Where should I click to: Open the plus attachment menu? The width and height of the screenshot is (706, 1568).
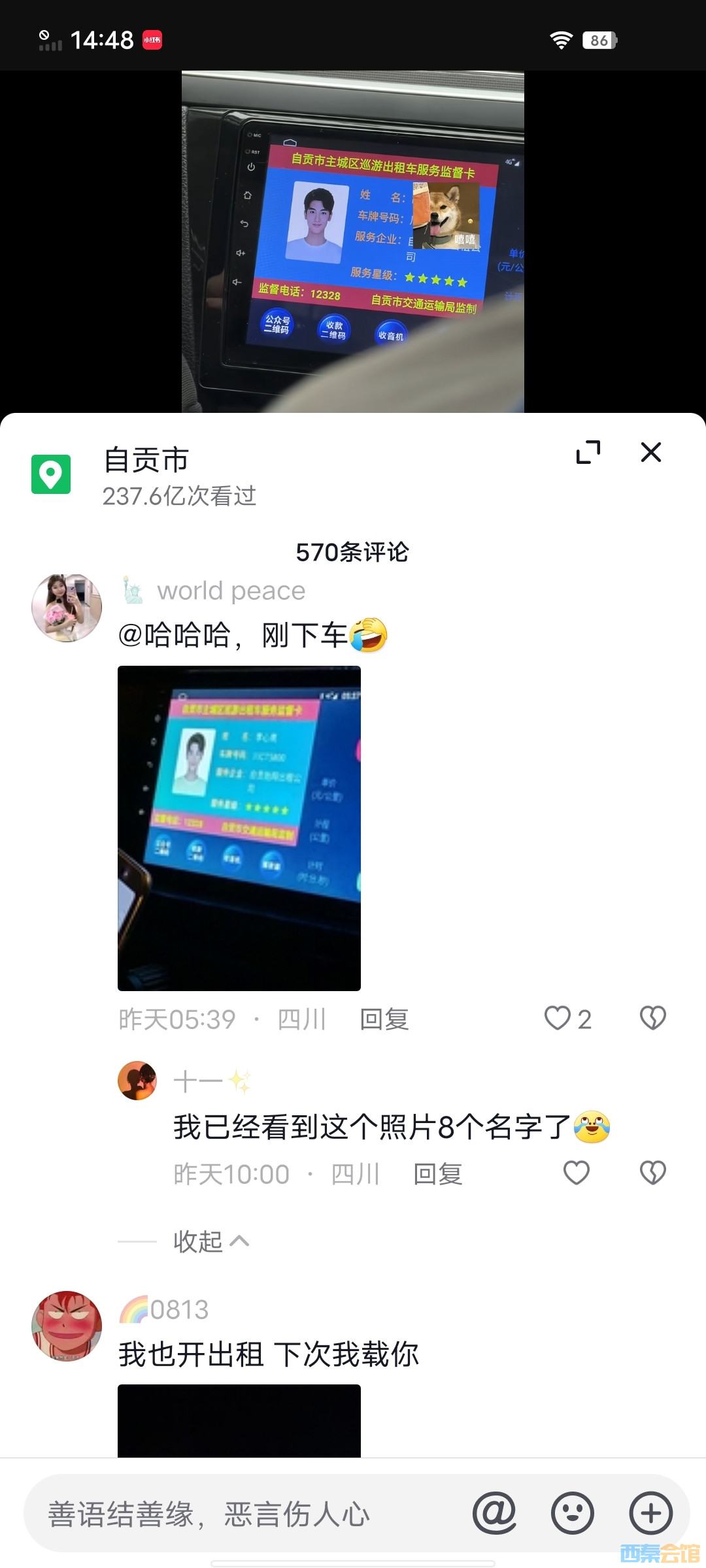pyautogui.click(x=650, y=1513)
